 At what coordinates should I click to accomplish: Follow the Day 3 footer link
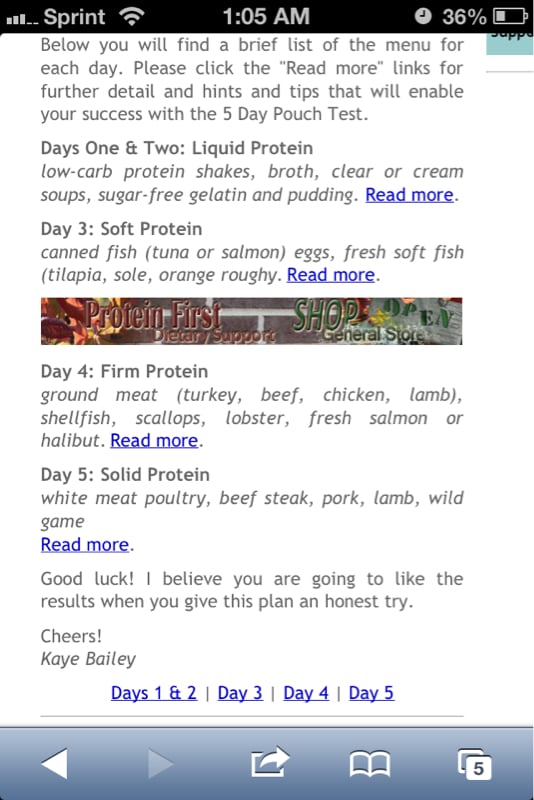click(x=240, y=693)
